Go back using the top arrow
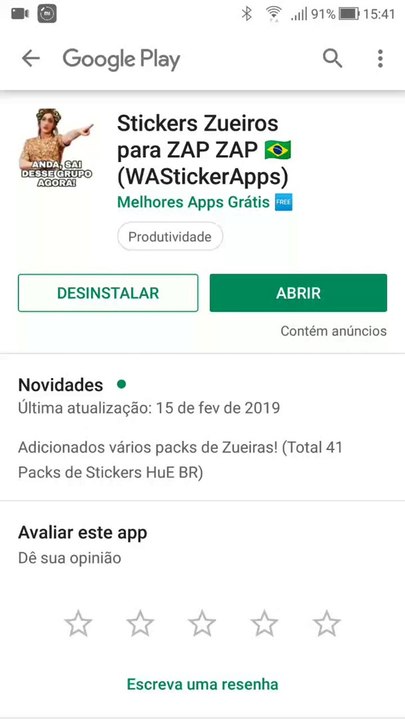This screenshot has width=405, height=720. pyautogui.click(x=31, y=59)
